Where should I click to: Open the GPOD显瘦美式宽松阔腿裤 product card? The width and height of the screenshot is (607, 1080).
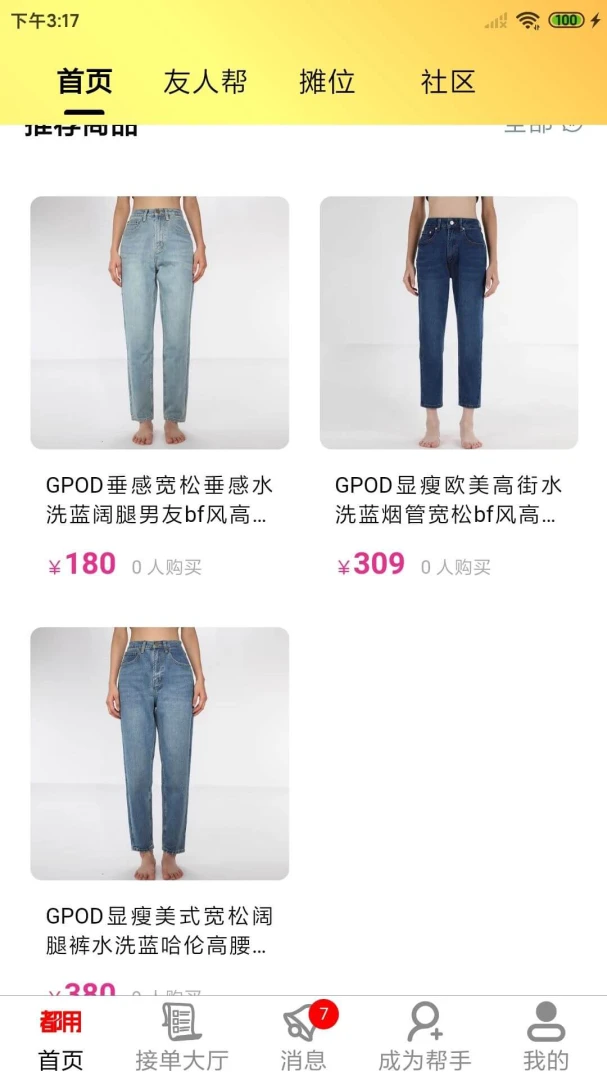[x=160, y=811]
